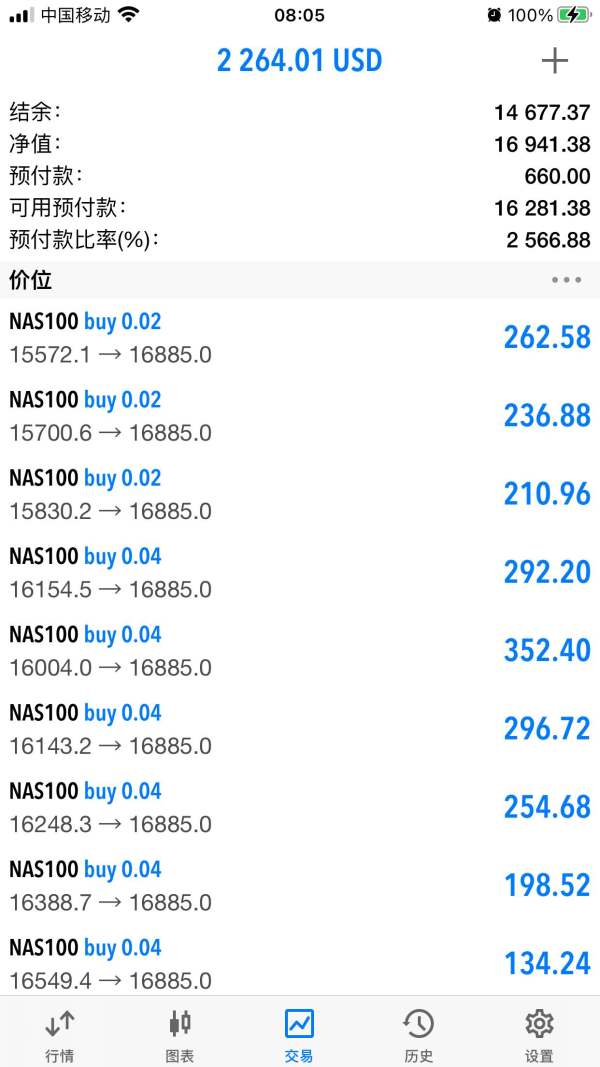Image resolution: width=600 pixels, height=1067 pixels.
Task: Go to the 历史 tab
Action: tap(418, 1034)
